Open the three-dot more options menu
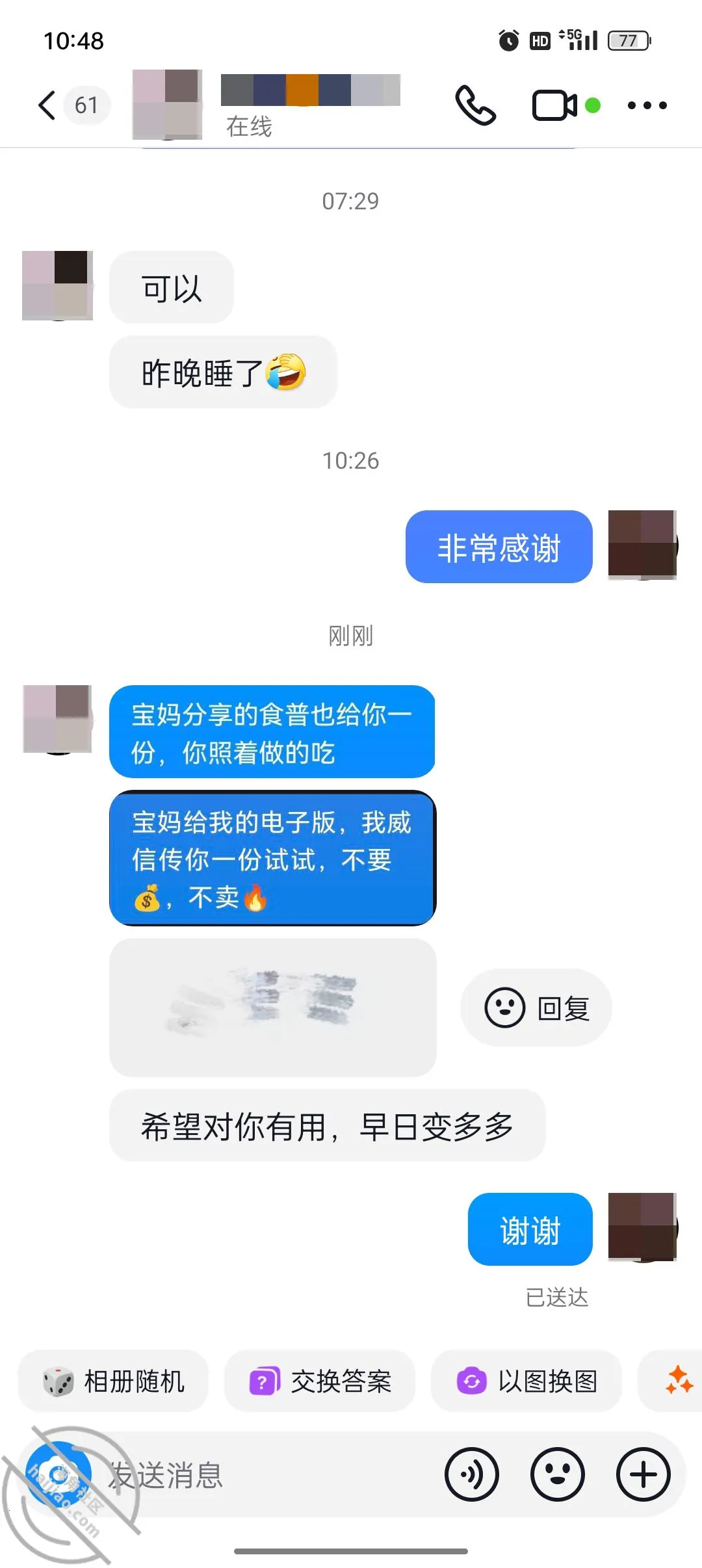702x1568 pixels. [647, 105]
